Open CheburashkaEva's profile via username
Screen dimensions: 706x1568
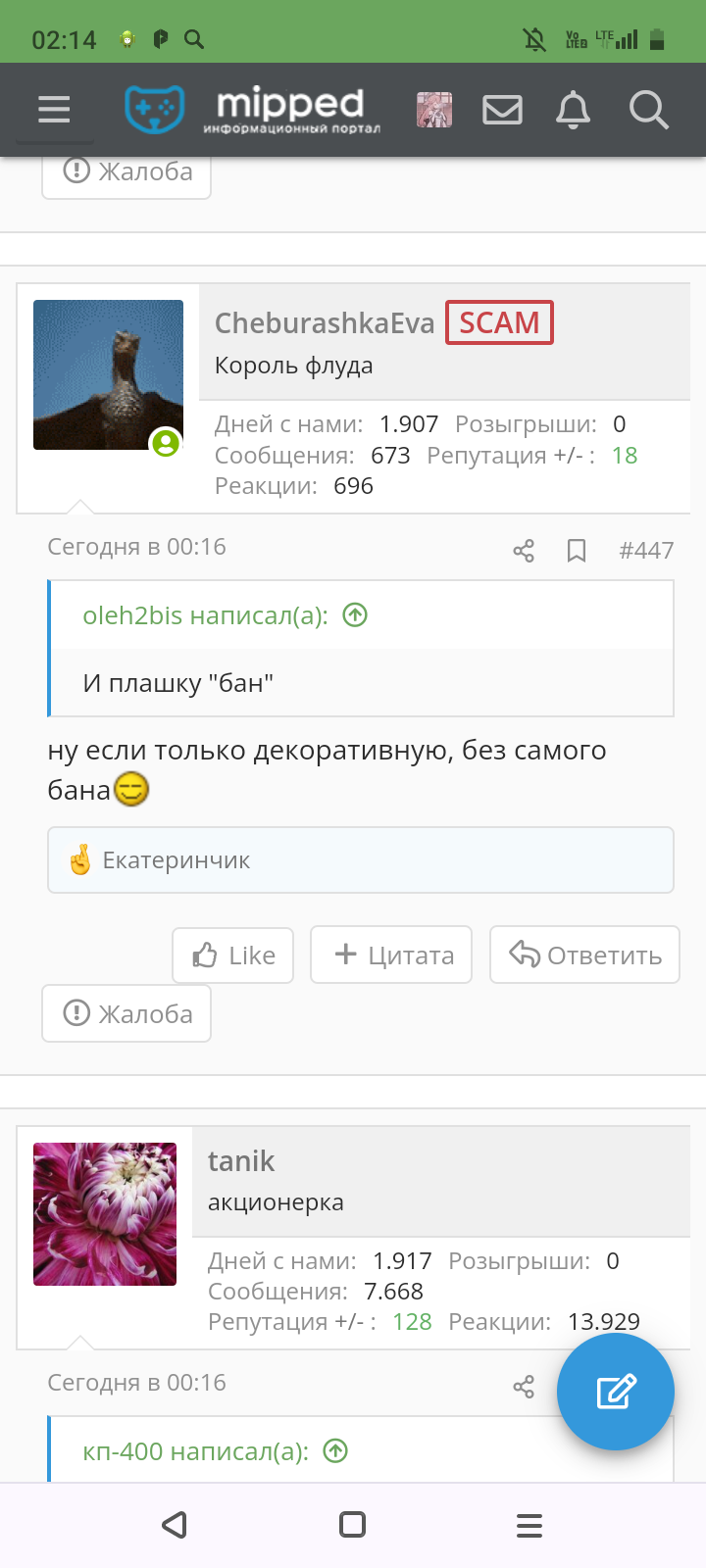[x=325, y=322]
